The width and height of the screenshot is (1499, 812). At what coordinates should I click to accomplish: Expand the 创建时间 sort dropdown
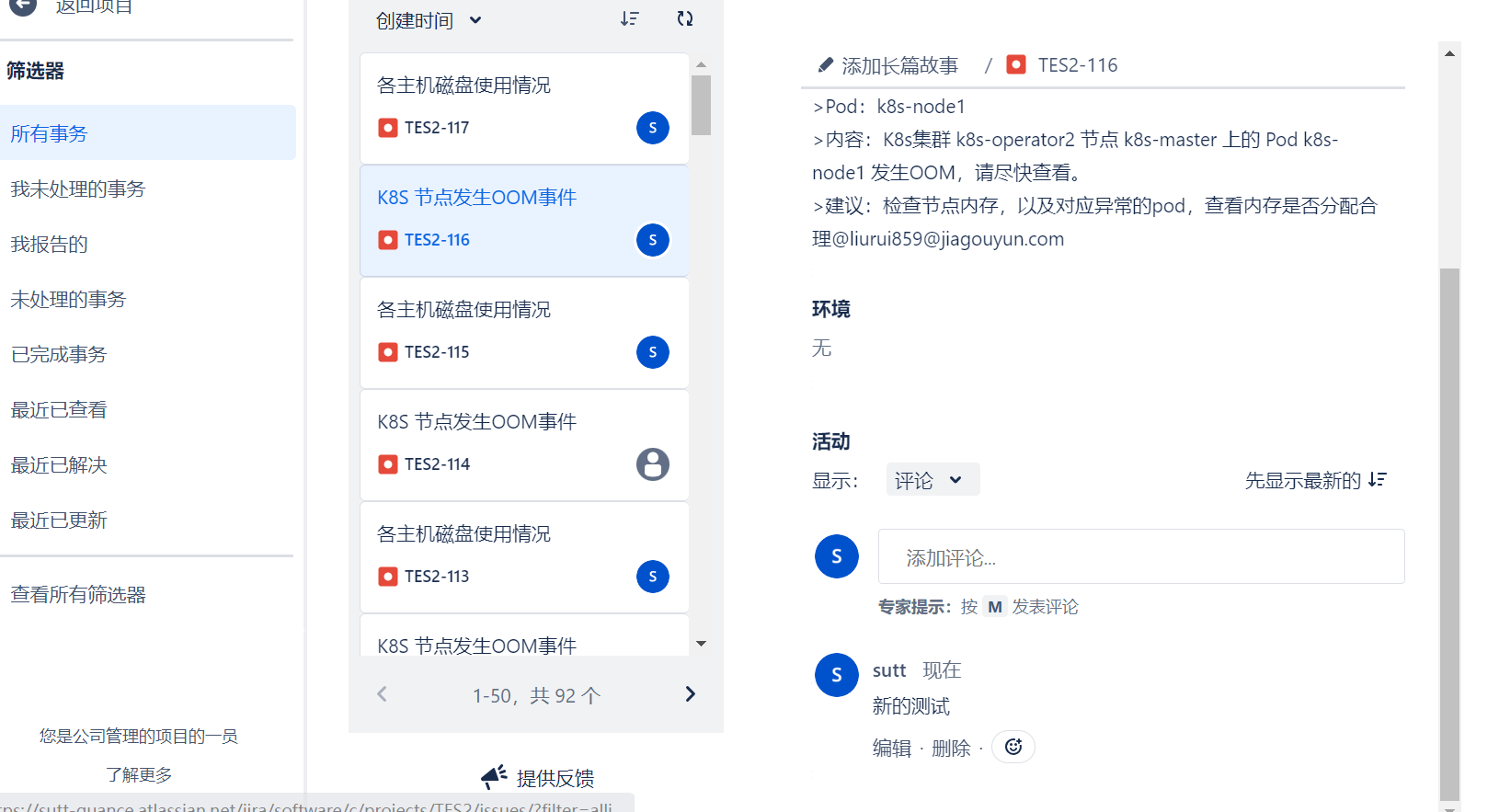point(429,20)
